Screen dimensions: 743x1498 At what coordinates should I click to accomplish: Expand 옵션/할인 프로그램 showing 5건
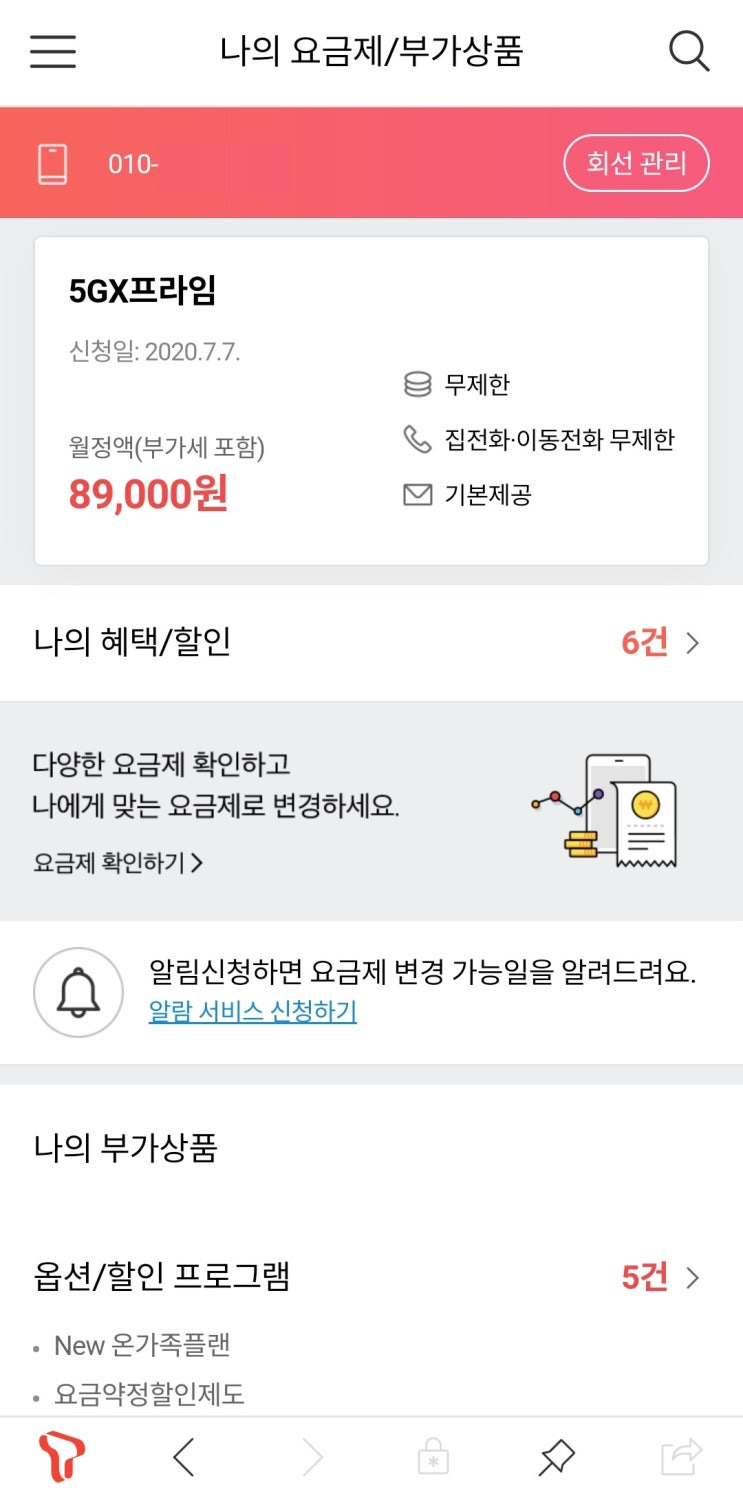371,1277
